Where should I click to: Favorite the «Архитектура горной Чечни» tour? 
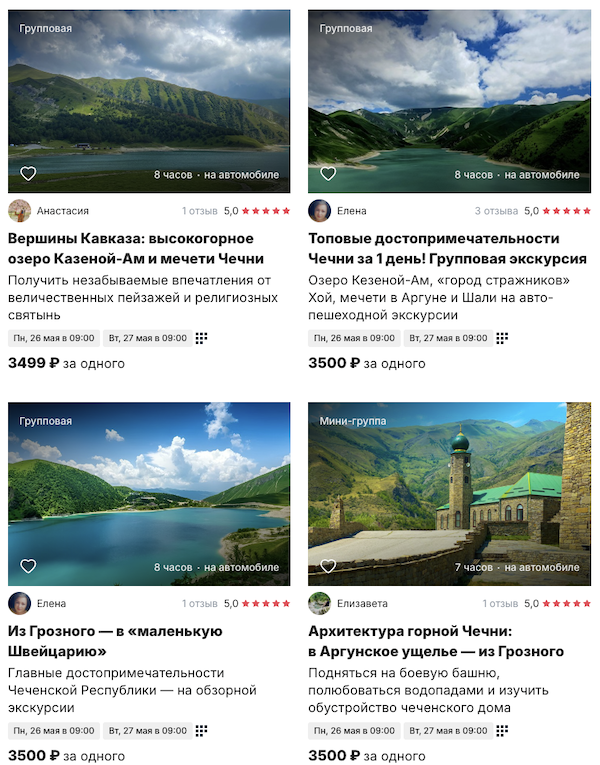tap(328, 567)
